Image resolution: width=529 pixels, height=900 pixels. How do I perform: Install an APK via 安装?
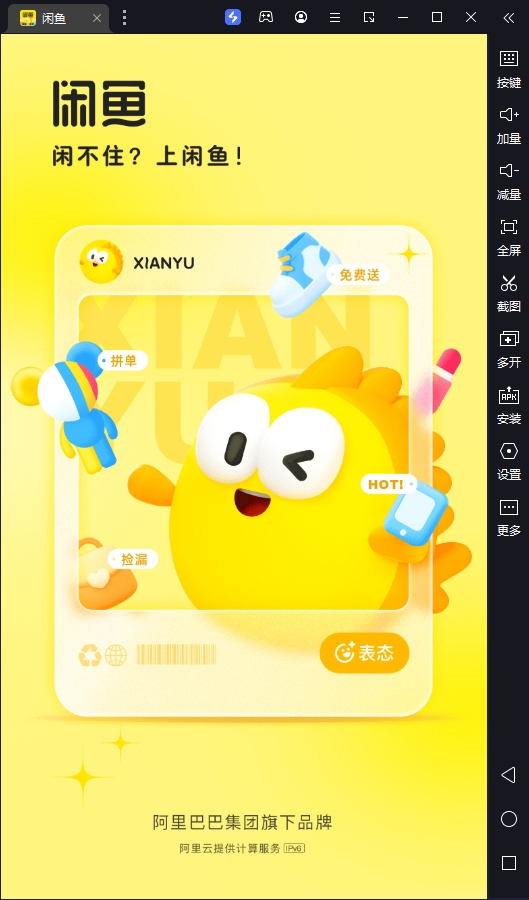[x=509, y=406]
